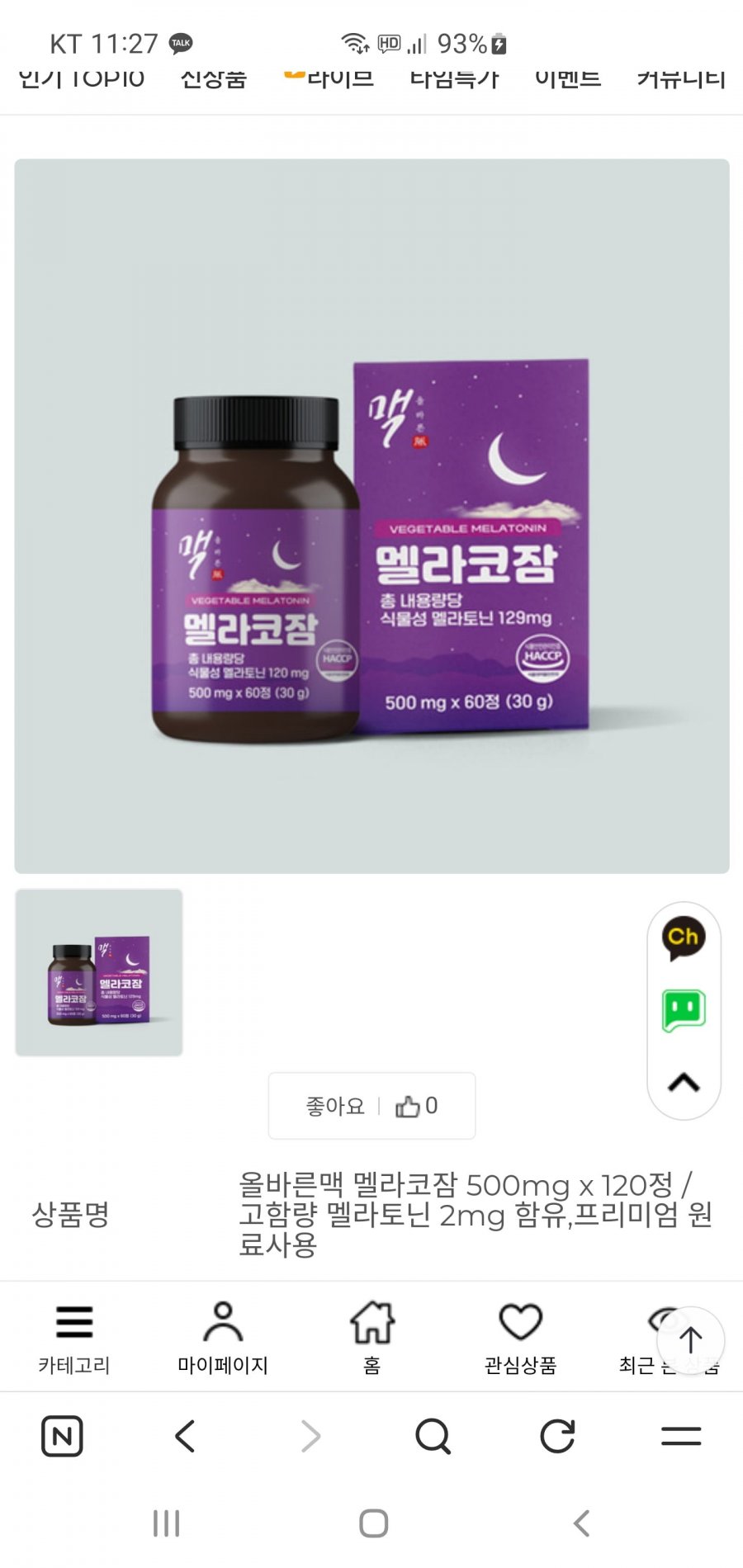Viewport: 743px width, 1568px height.
Task: Open the browser hamburger menu
Action: click(681, 1437)
